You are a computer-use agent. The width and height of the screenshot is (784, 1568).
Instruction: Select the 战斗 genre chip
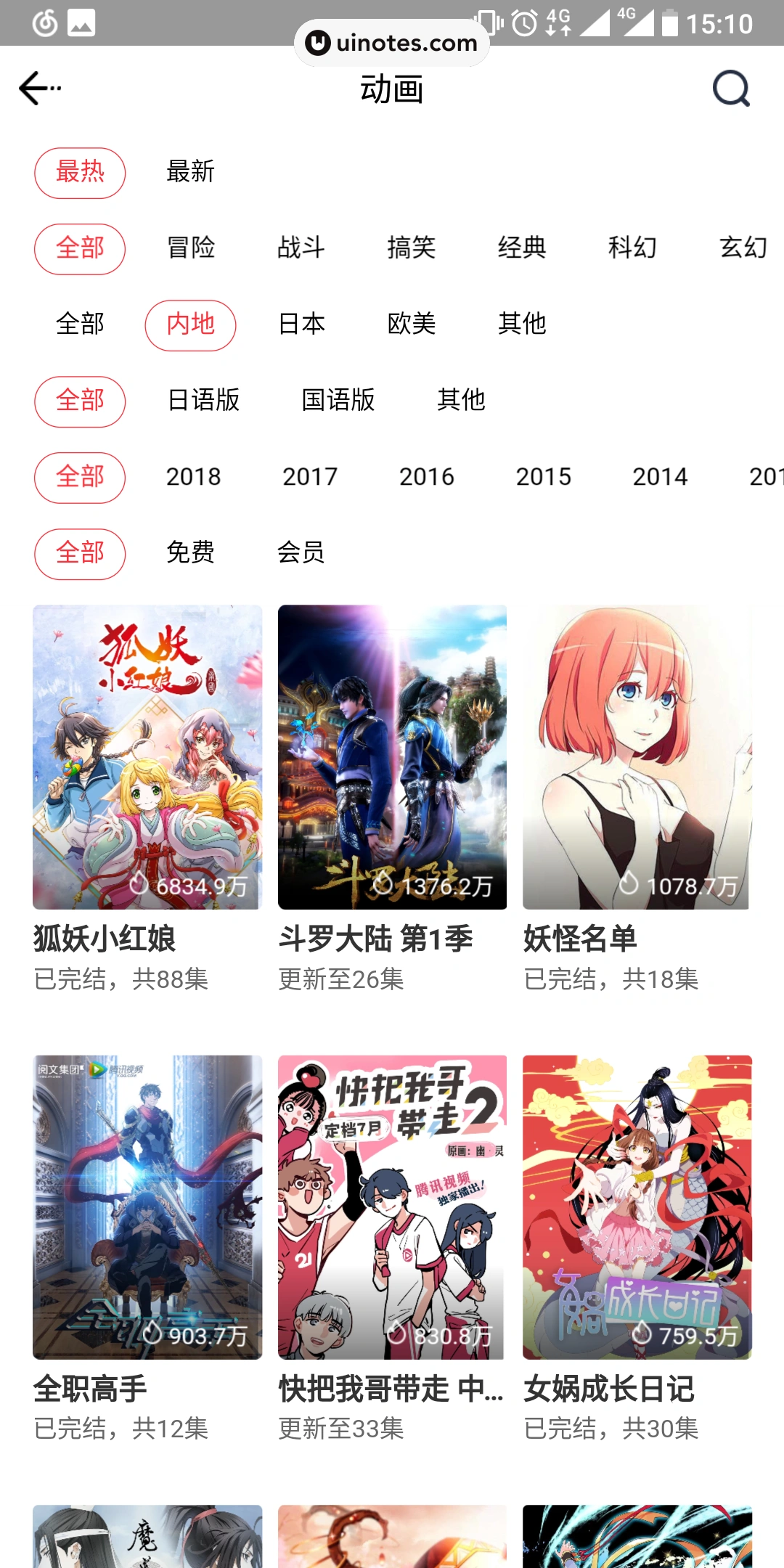(x=301, y=248)
